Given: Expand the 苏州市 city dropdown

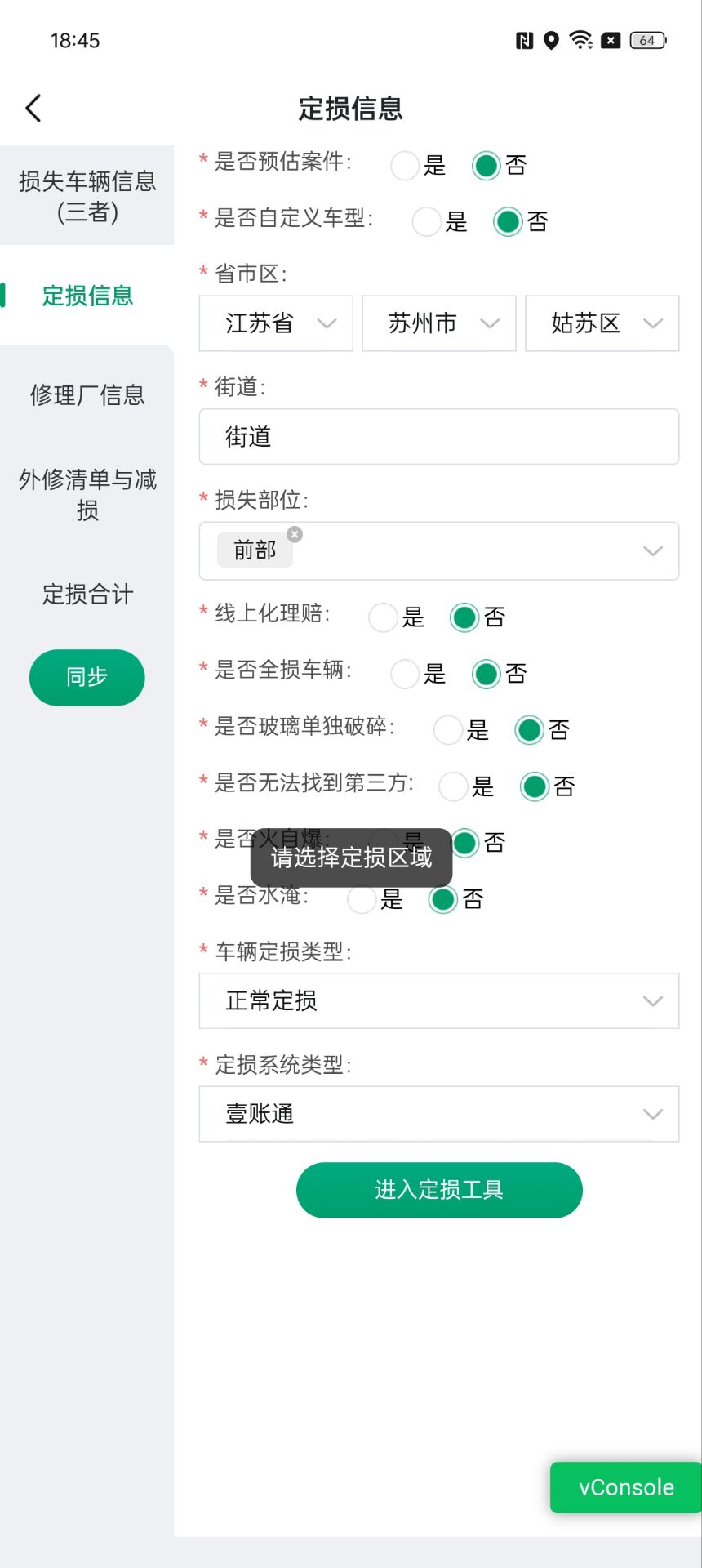Looking at the screenshot, I should [x=439, y=323].
